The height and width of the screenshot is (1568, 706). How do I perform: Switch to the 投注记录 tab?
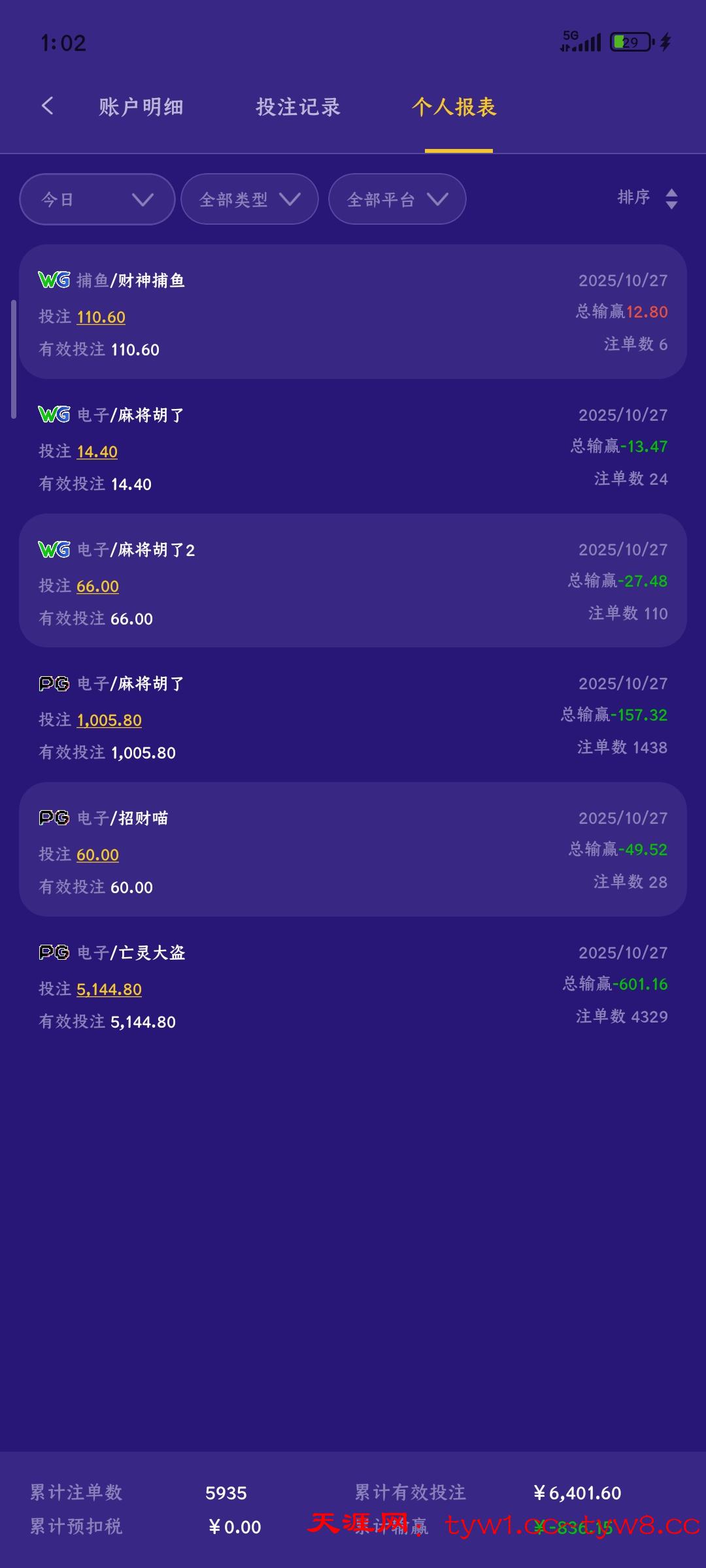(298, 107)
